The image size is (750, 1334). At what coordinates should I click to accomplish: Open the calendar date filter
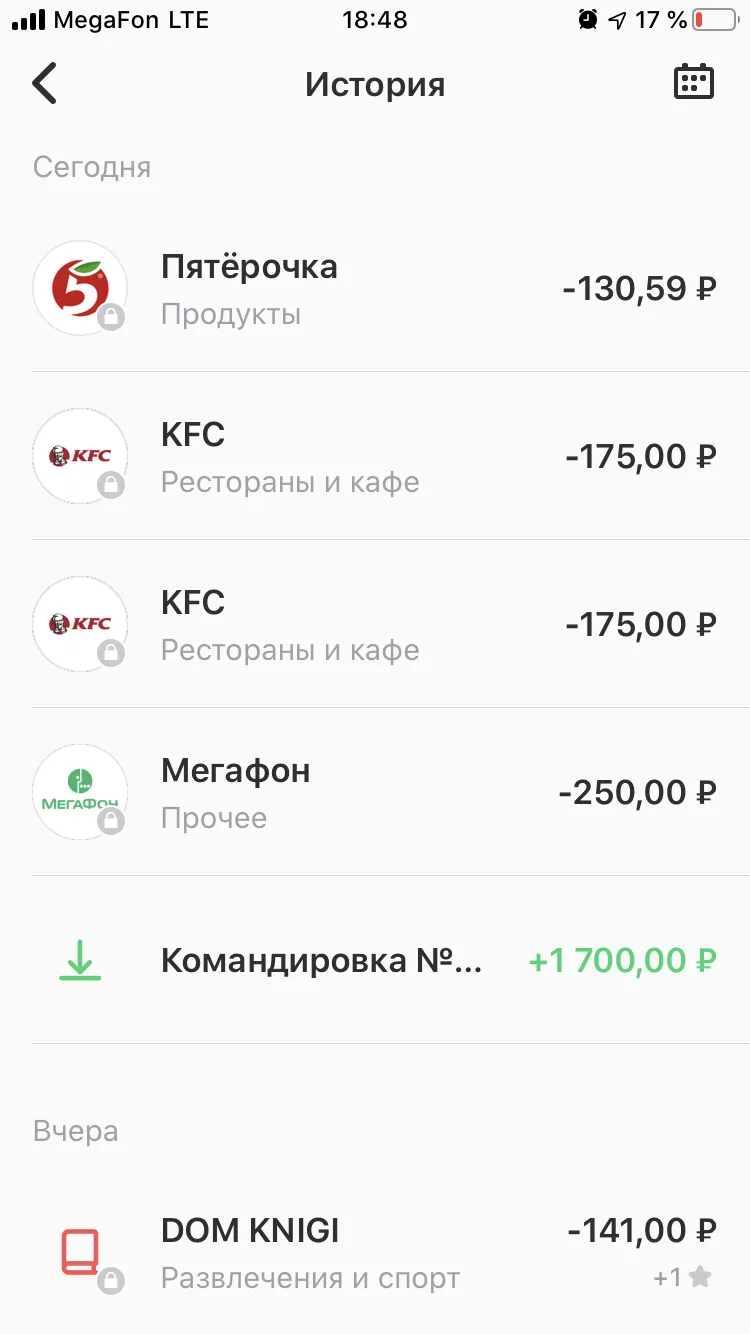point(693,82)
